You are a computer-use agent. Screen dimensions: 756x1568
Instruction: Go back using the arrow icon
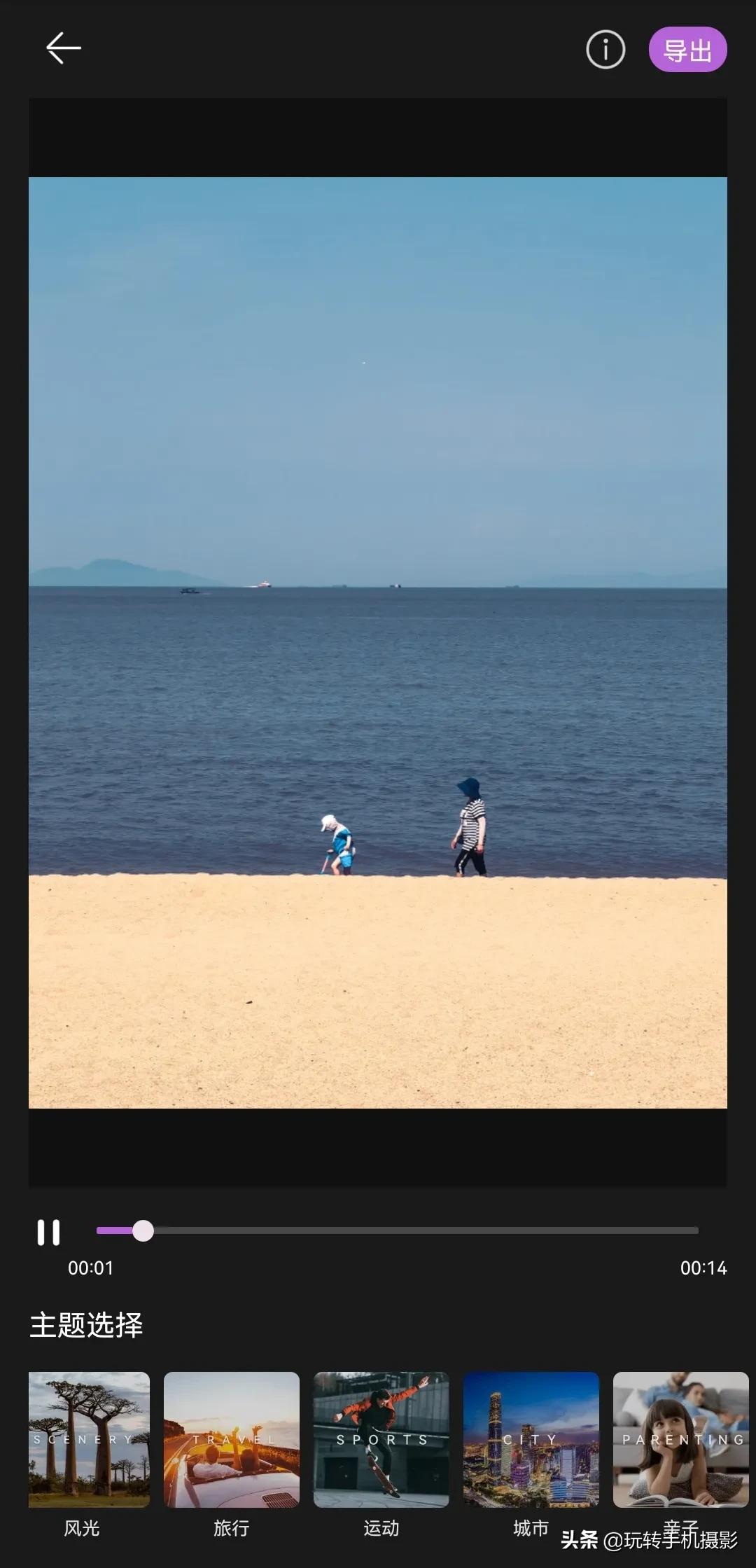(x=64, y=48)
